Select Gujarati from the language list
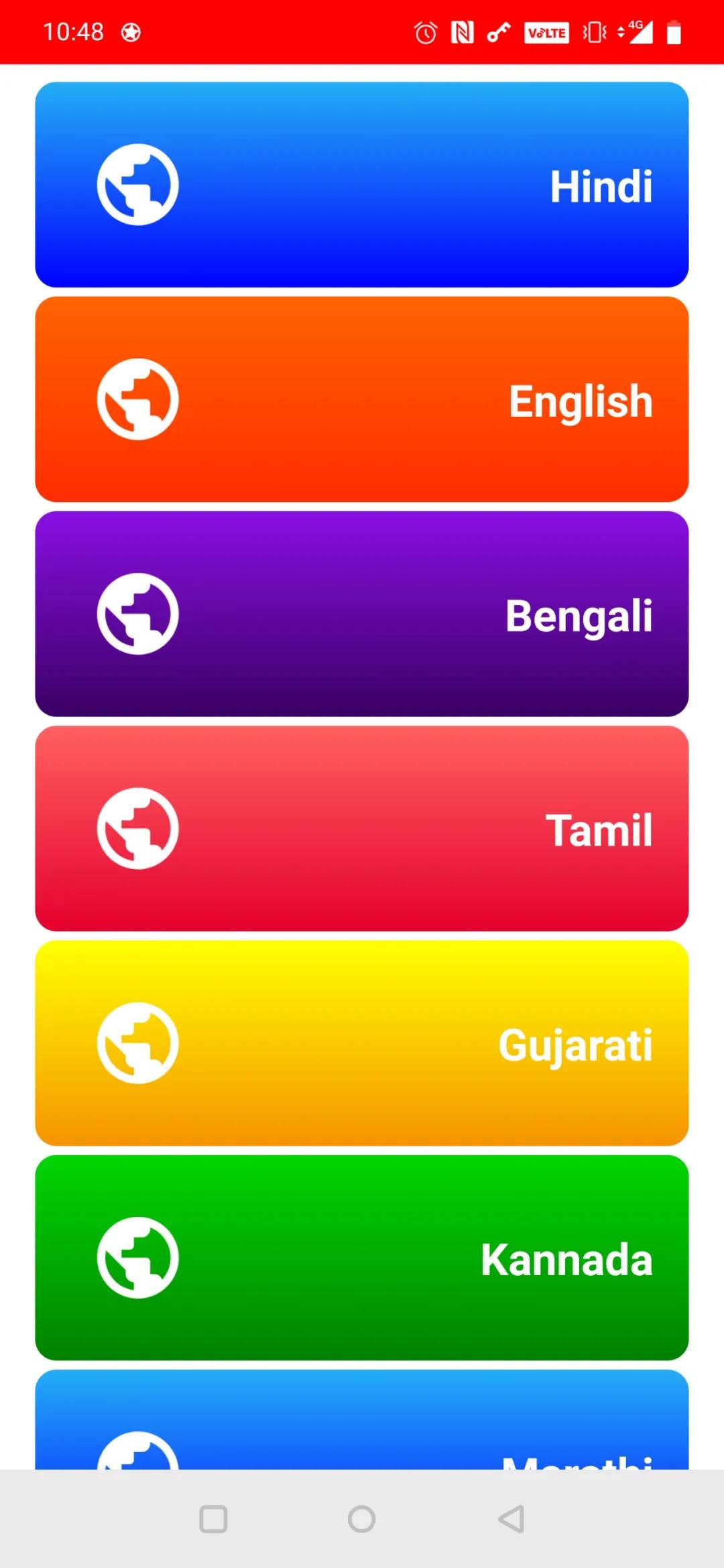 click(362, 1043)
